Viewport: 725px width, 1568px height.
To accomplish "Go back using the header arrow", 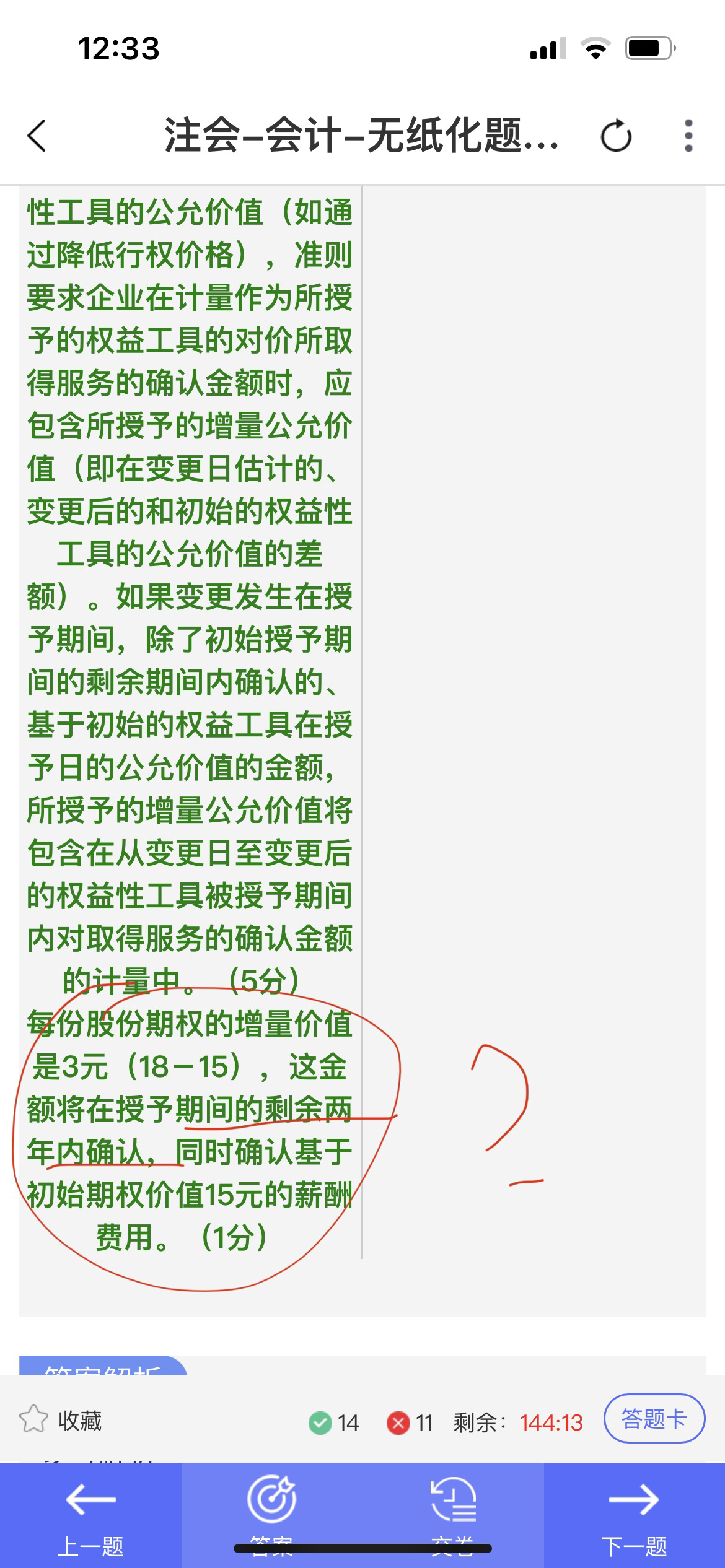I will pos(37,135).
